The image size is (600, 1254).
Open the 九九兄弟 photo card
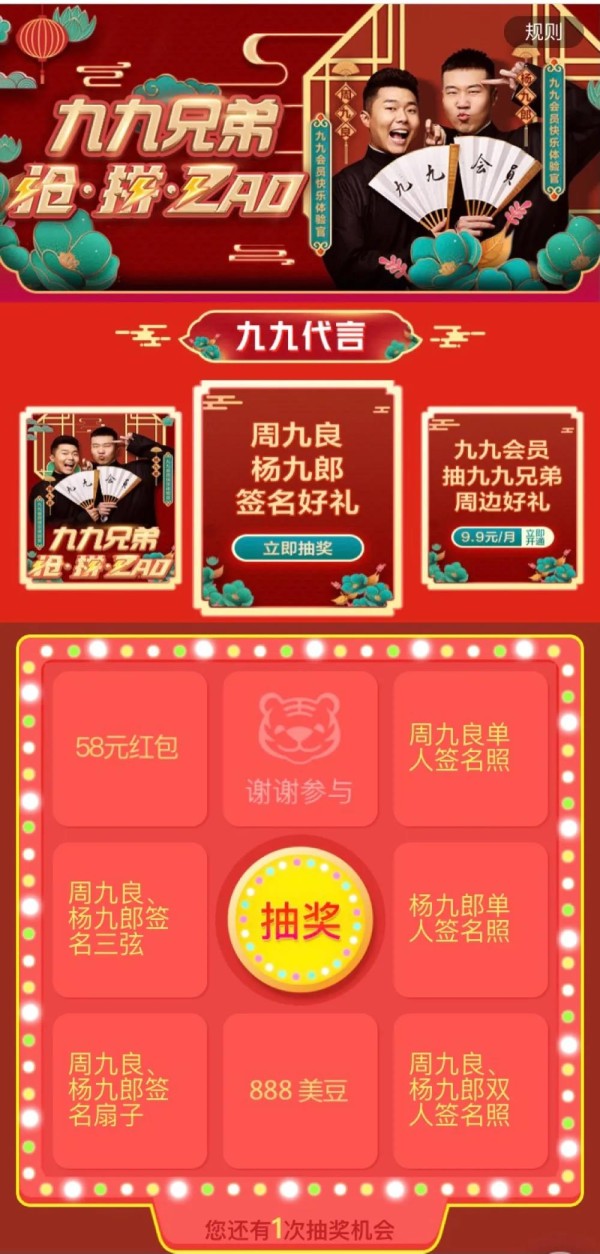[100, 497]
